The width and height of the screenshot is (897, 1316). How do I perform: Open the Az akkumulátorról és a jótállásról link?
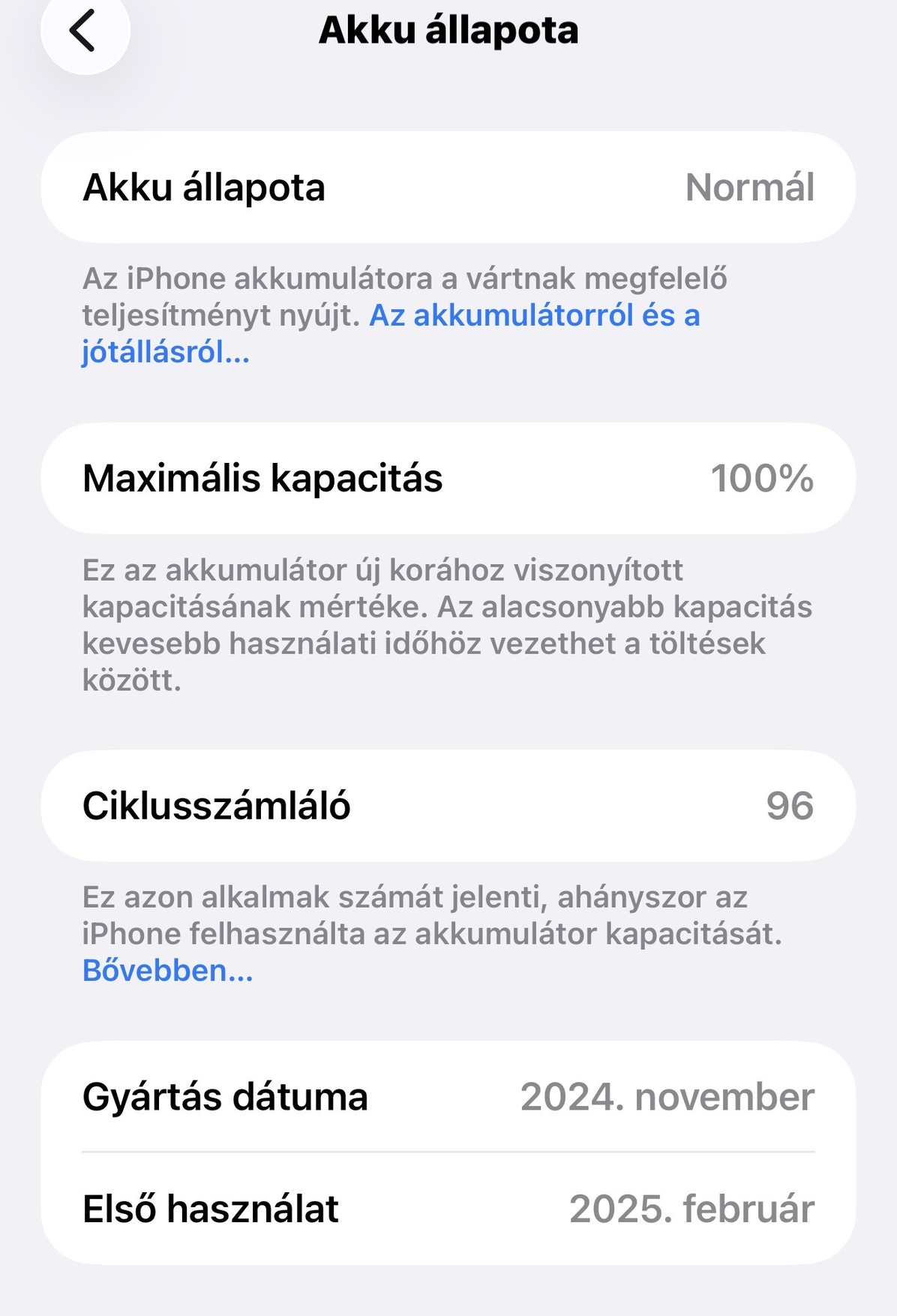tap(533, 316)
